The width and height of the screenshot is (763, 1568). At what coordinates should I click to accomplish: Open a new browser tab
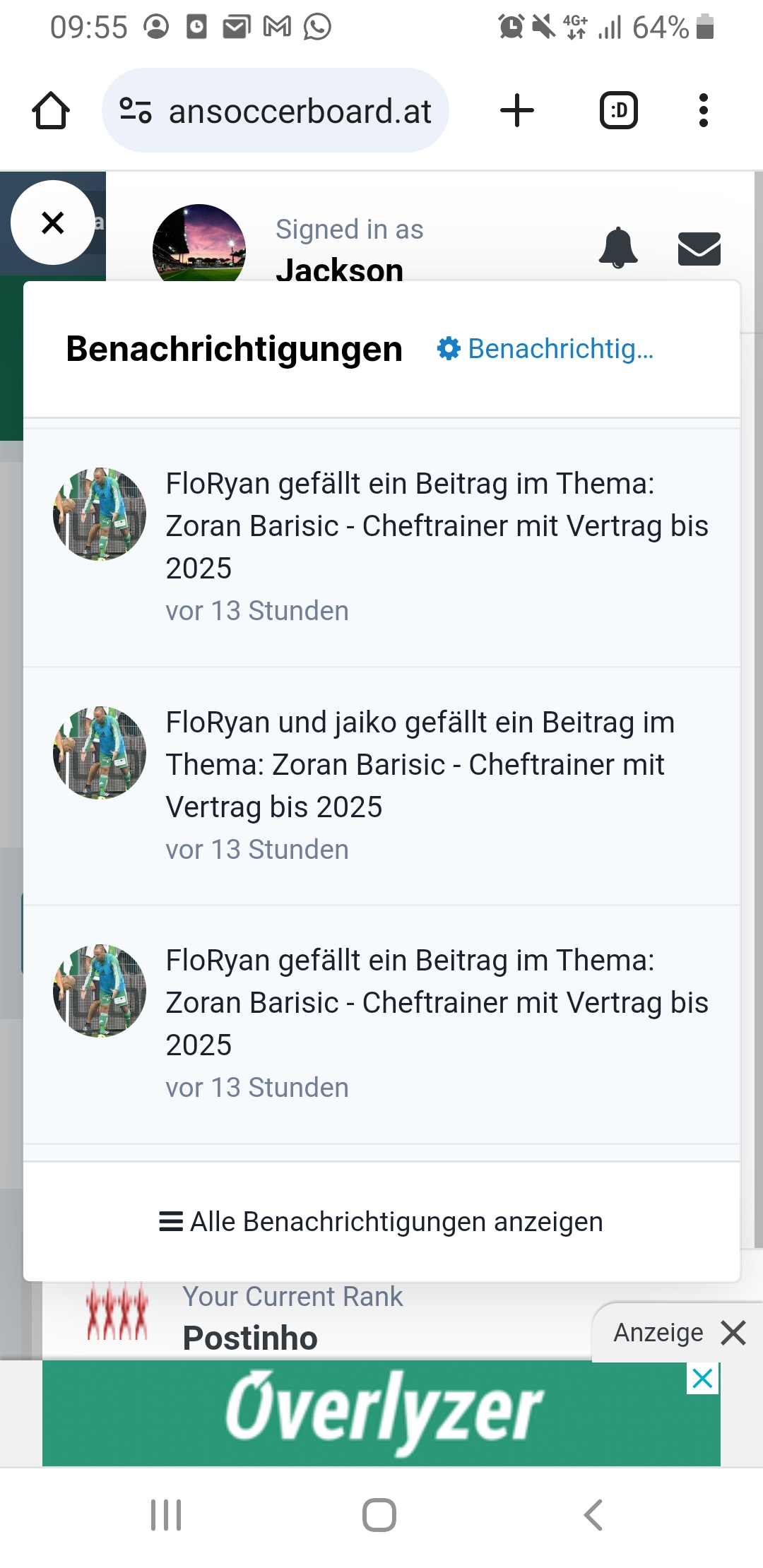517,111
